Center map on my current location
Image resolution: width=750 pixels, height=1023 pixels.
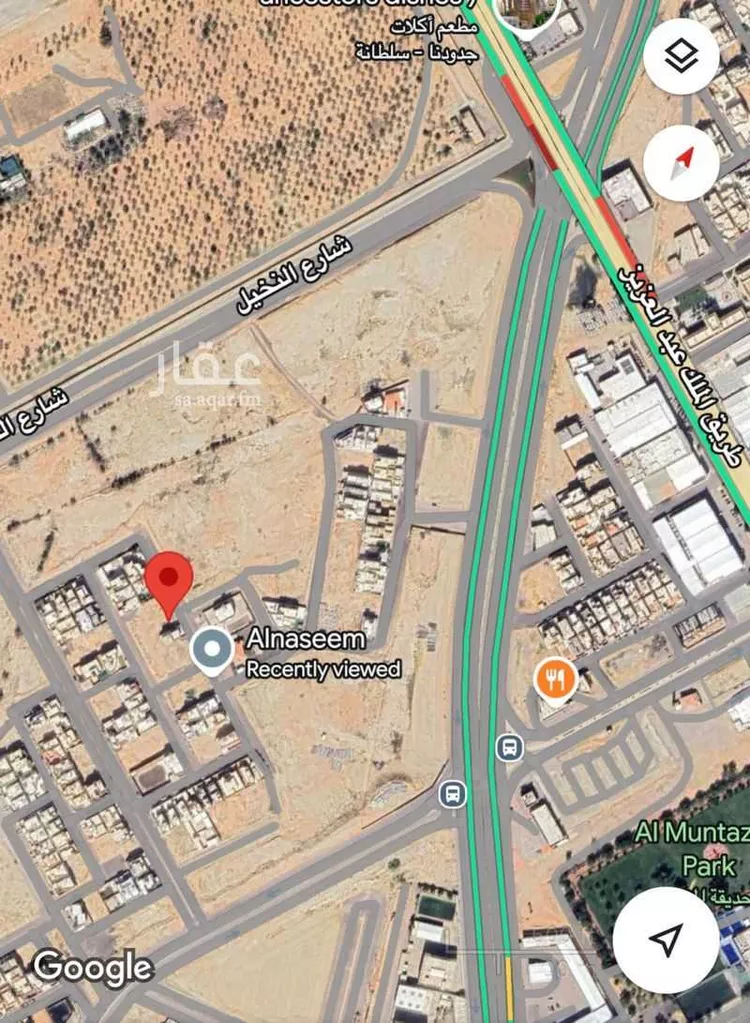(x=665, y=938)
